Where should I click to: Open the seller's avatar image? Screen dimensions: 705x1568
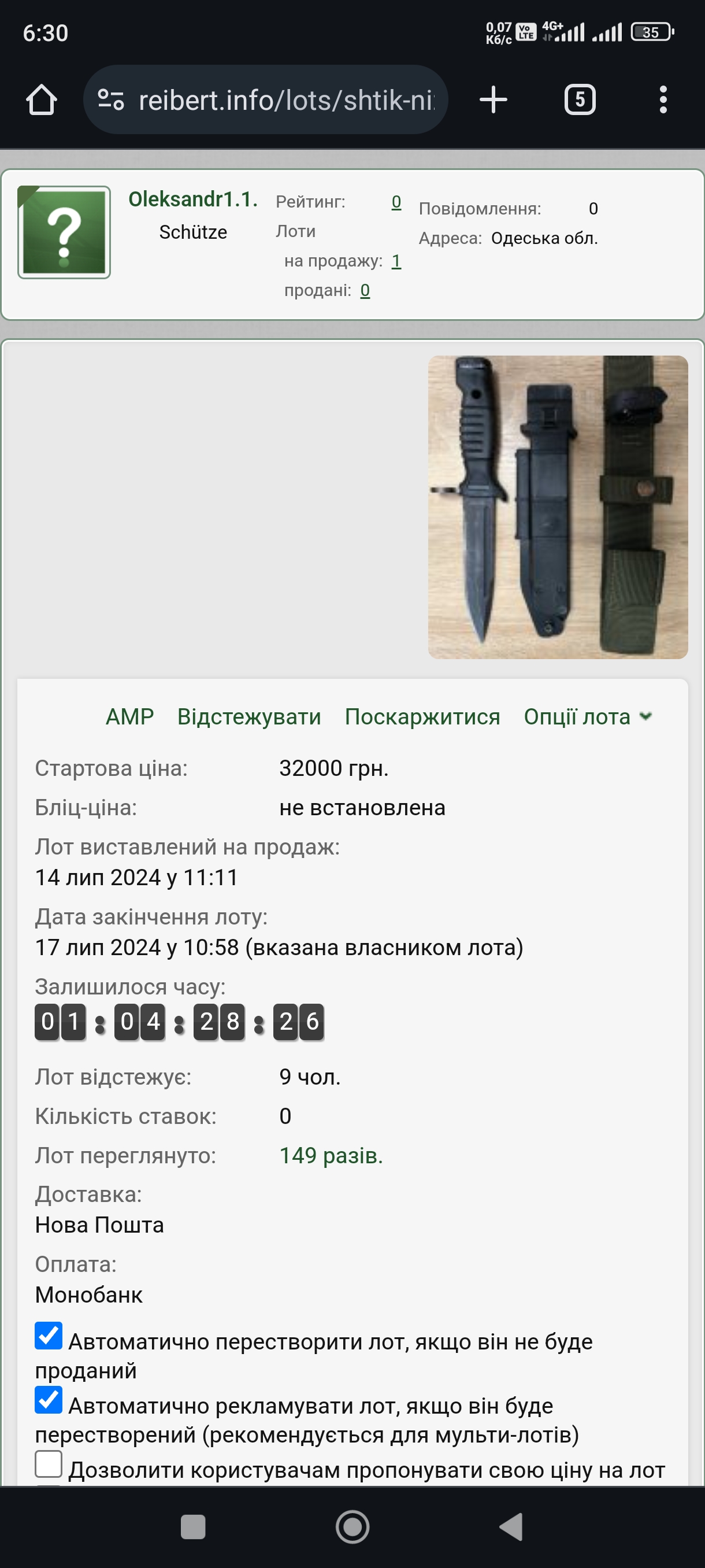tap(64, 232)
